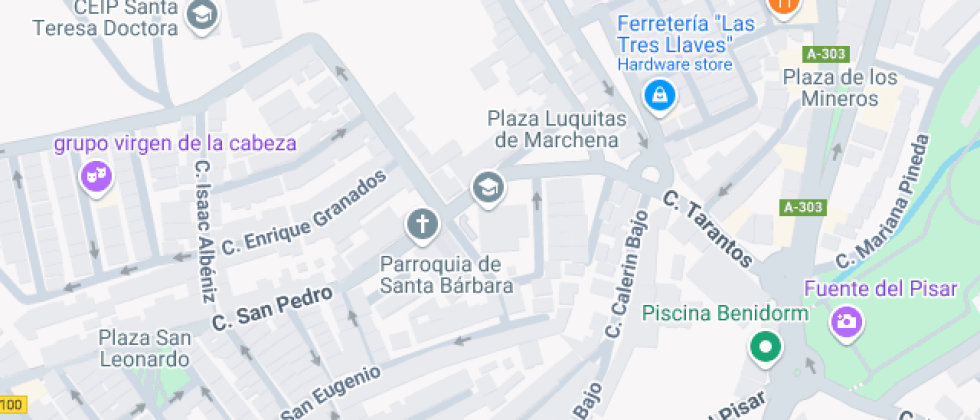Select the Parroquia de Santa Bárbara church marker
This screenshot has width=980, height=420.
click(423, 224)
